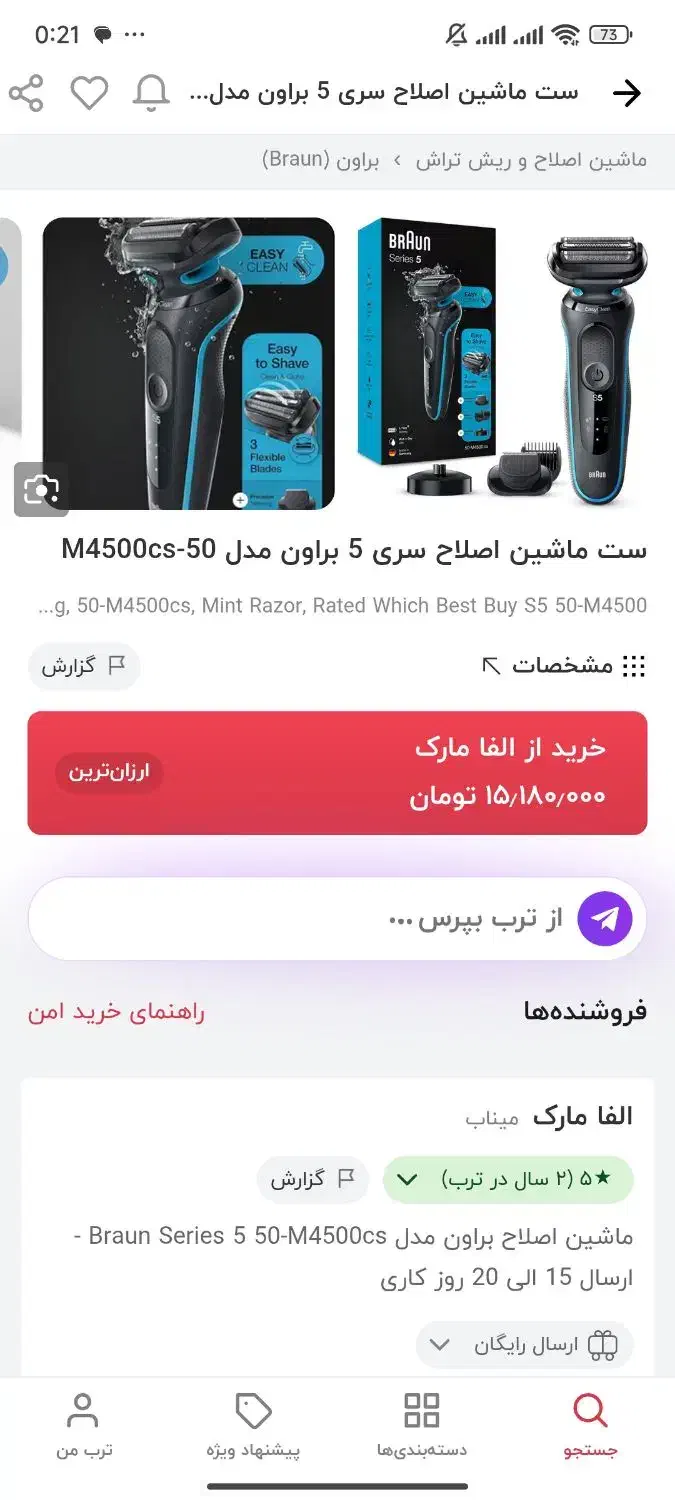Buy from الفا مارک for 15,180,000 تومان
675x1500 pixels.
click(337, 773)
